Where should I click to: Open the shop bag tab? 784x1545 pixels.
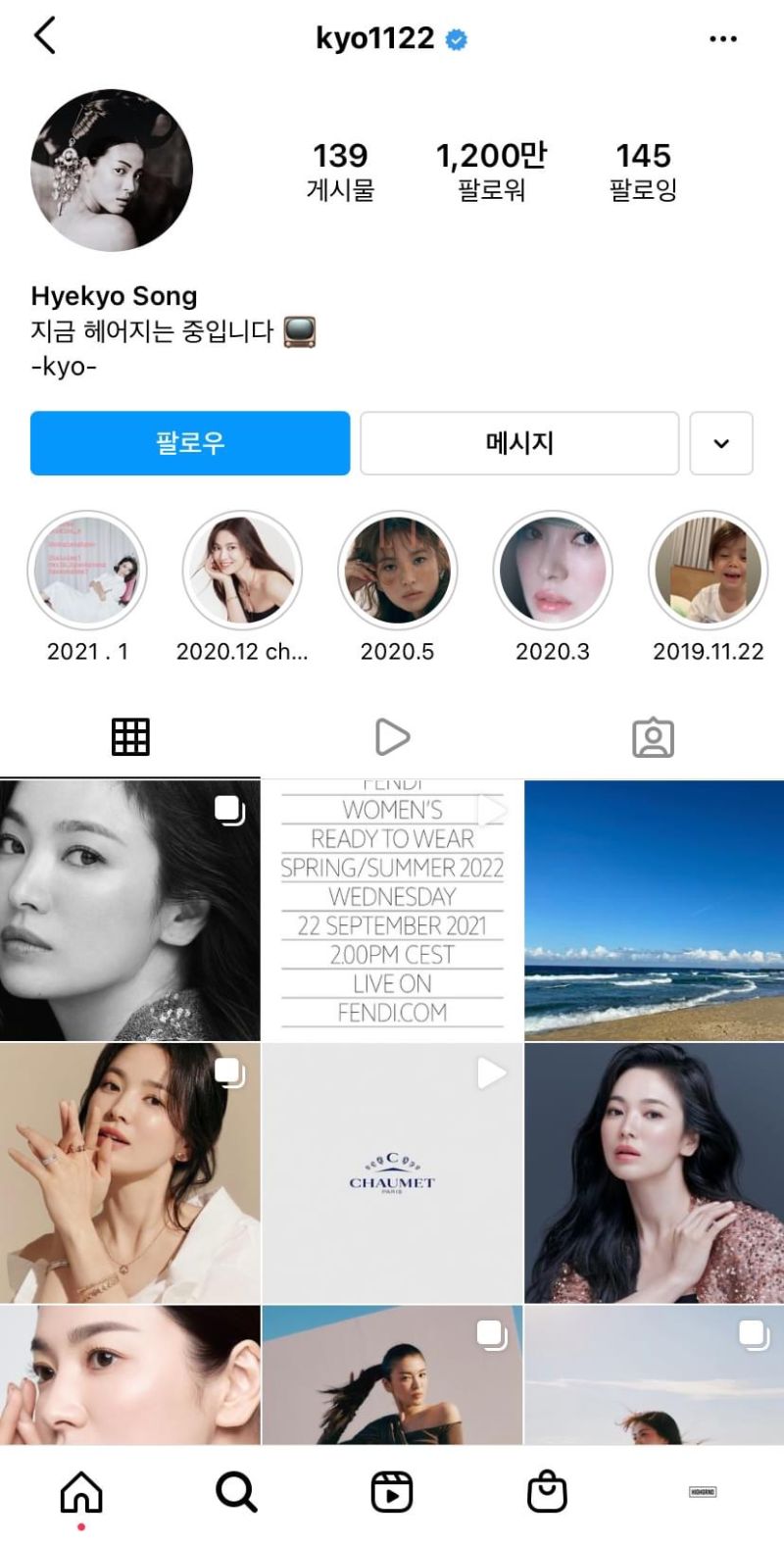point(547,1492)
